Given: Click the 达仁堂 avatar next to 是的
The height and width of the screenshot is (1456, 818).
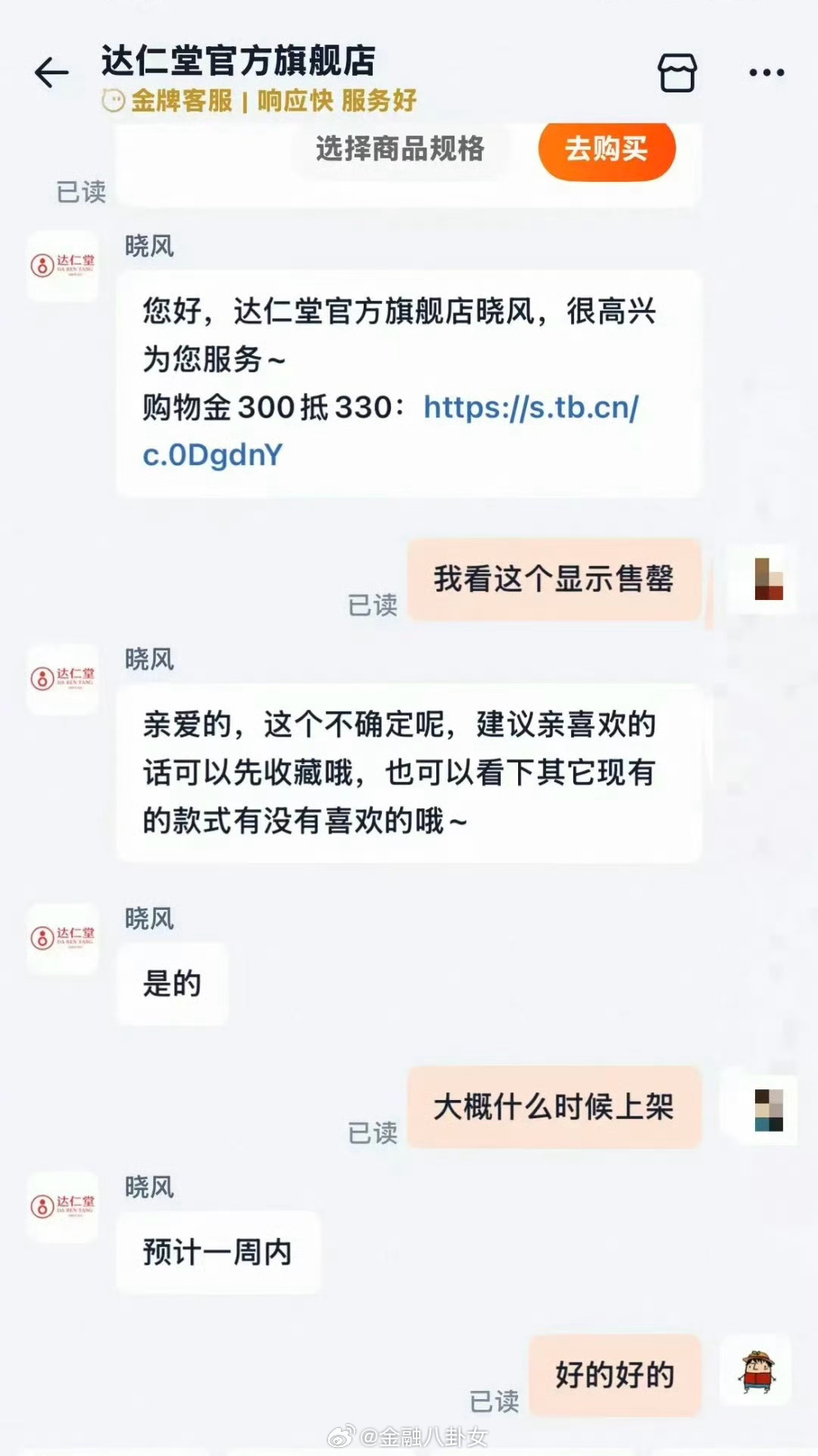Looking at the screenshot, I should 62,939.
